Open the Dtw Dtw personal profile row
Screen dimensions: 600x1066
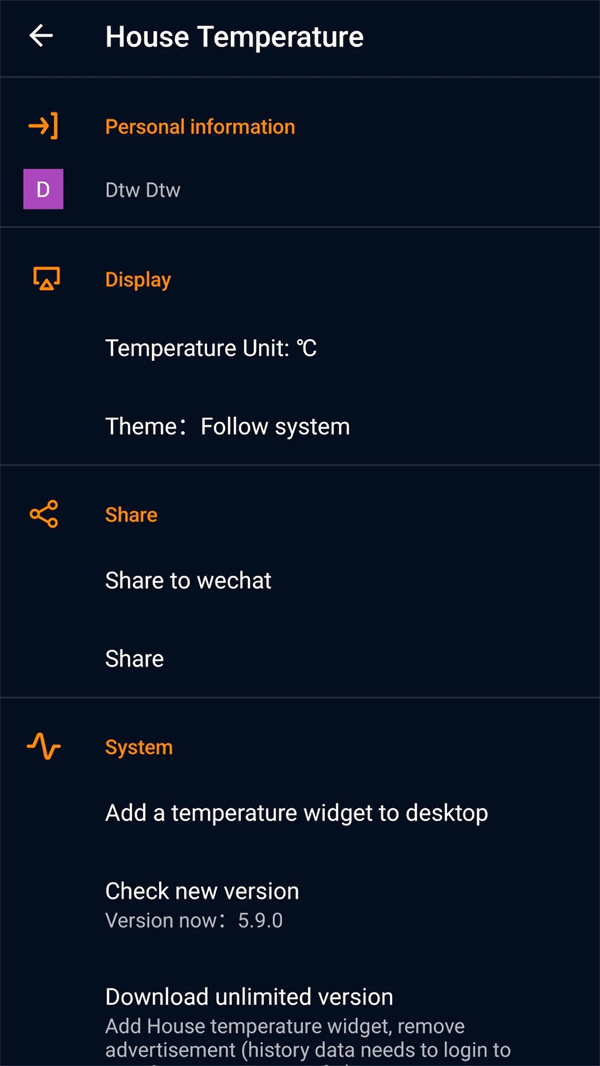tap(143, 190)
